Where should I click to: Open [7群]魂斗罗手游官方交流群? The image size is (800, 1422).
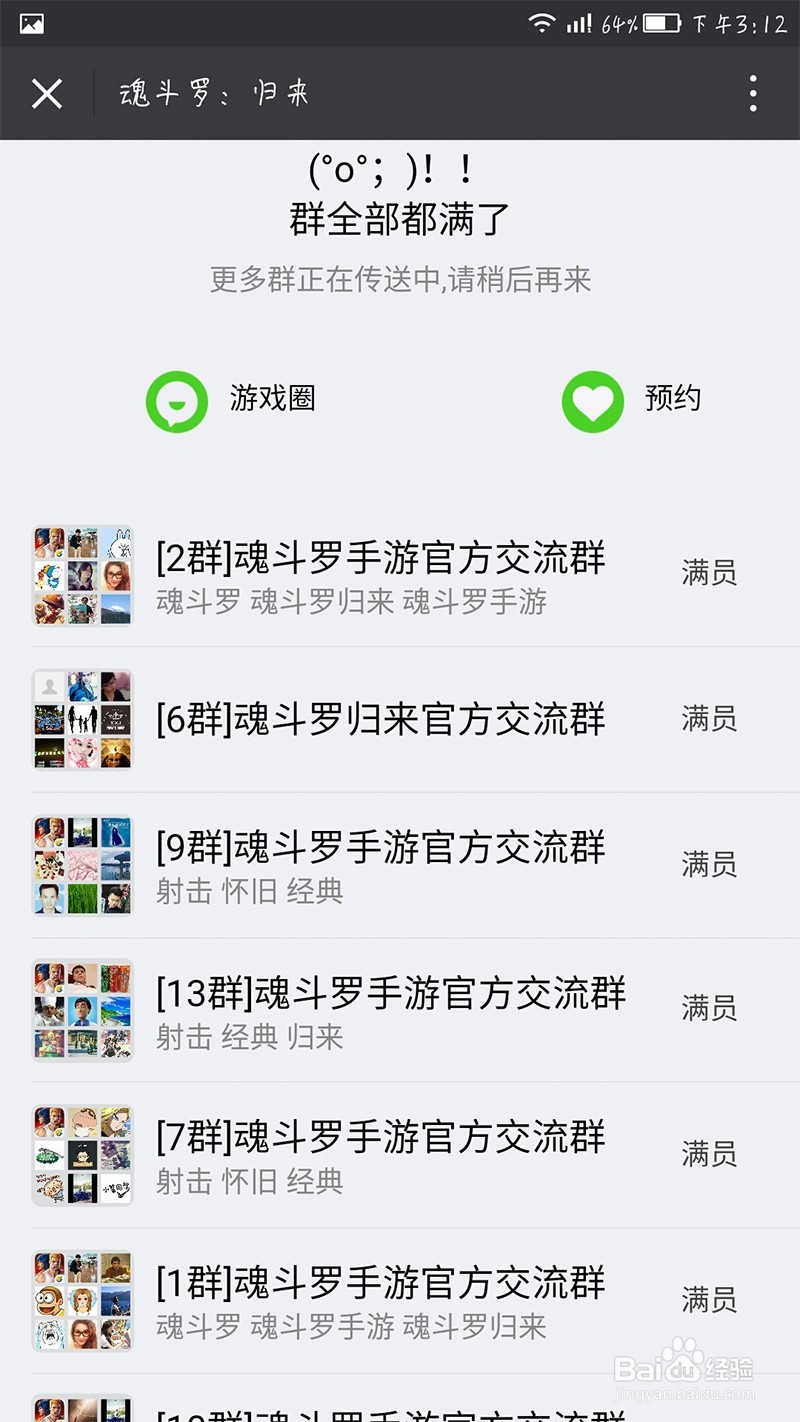pos(381,1155)
